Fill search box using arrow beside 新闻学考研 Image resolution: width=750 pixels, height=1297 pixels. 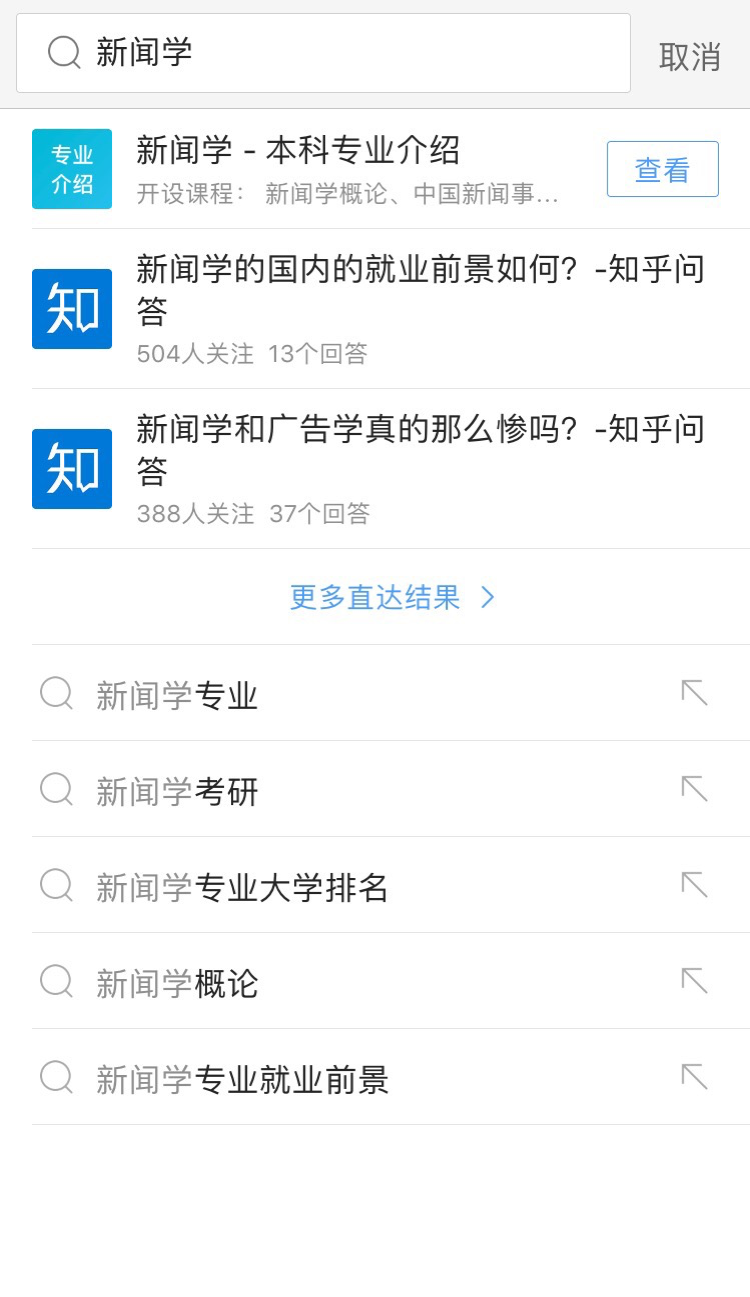[x=694, y=789]
